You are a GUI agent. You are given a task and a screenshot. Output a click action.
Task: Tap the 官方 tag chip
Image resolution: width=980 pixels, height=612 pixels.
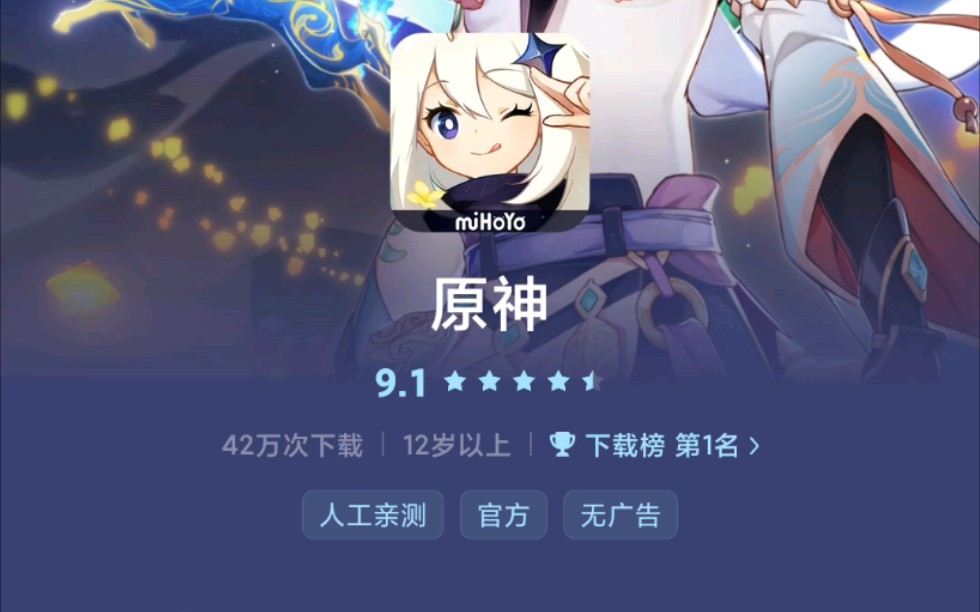coord(503,515)
